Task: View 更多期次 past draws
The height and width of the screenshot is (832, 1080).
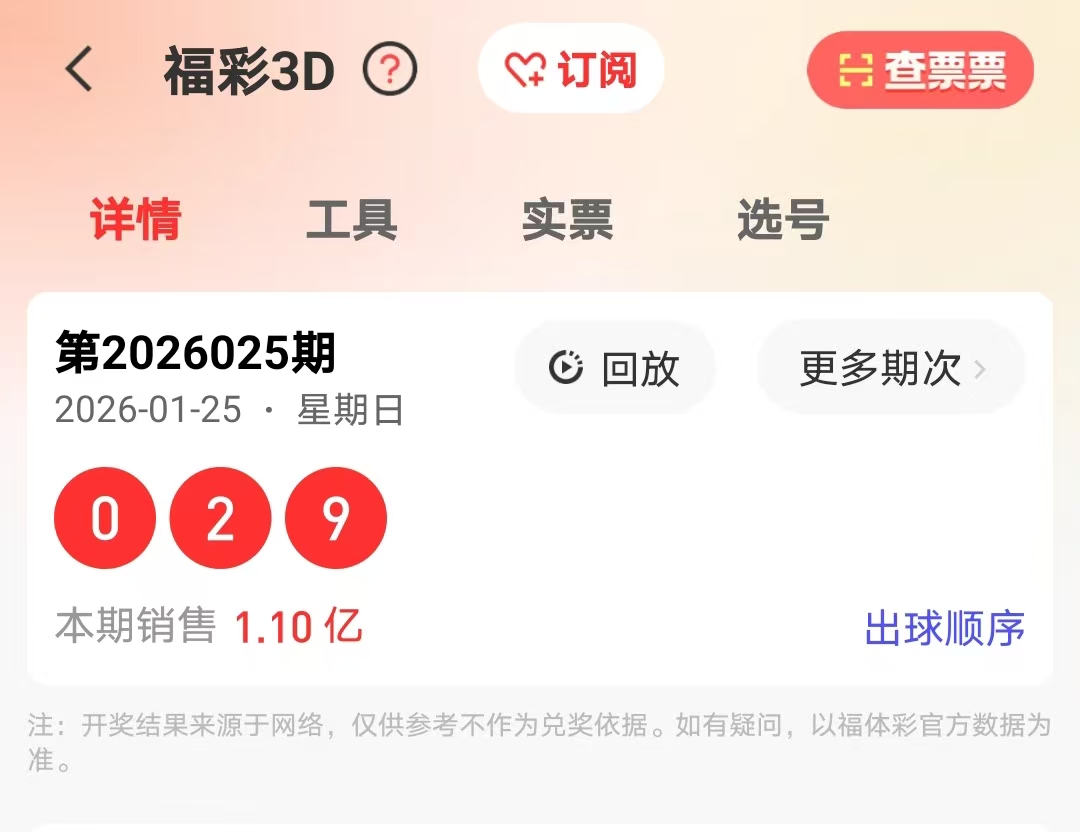Action: coord(891,368)
